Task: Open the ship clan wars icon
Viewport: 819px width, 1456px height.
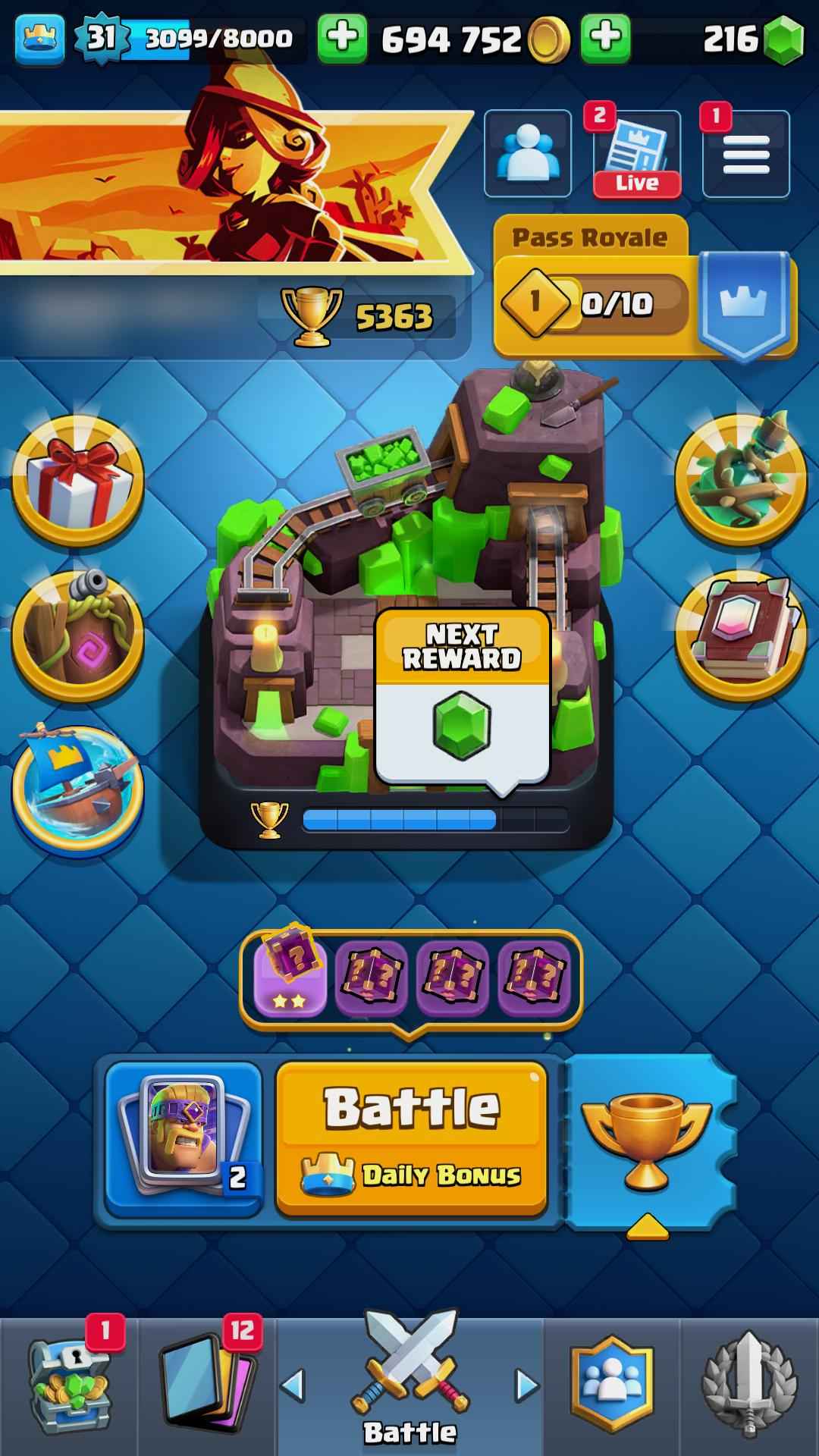Action: point(78,787)
